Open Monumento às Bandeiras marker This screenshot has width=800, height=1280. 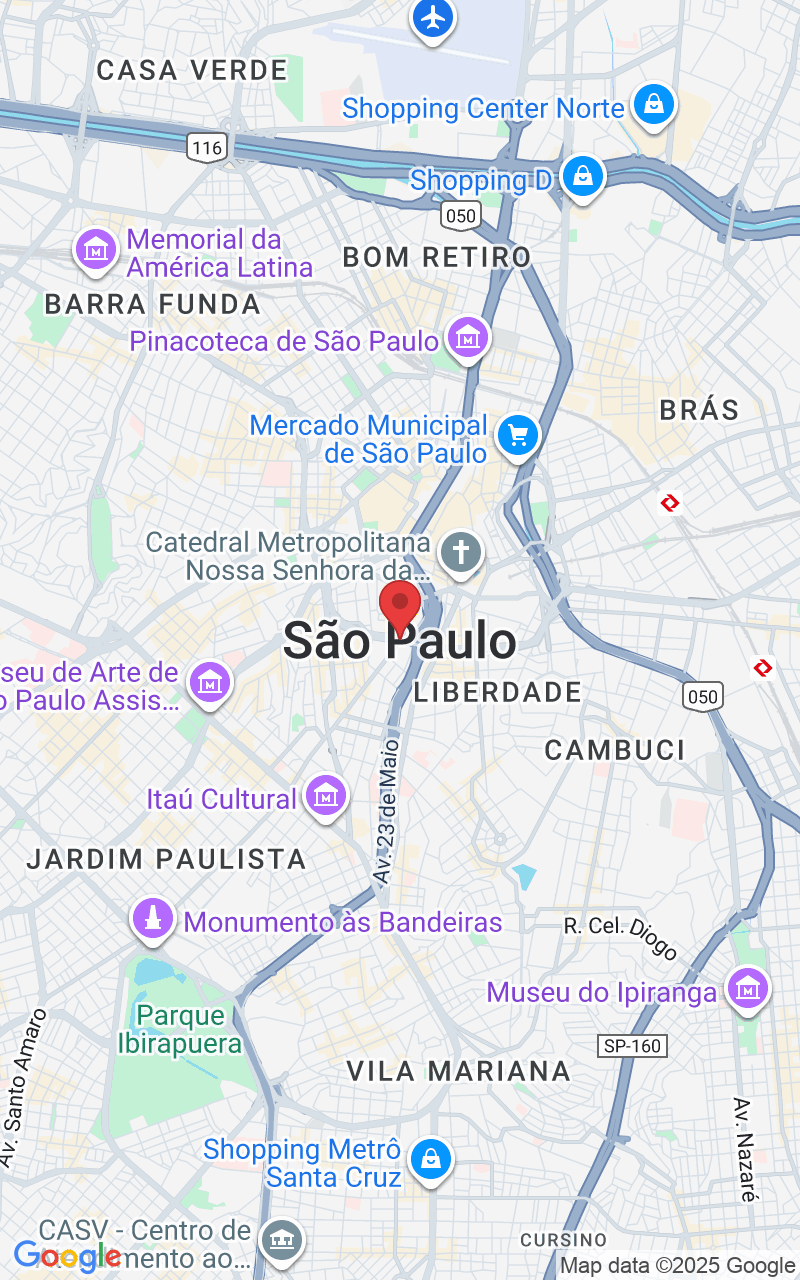153,919
